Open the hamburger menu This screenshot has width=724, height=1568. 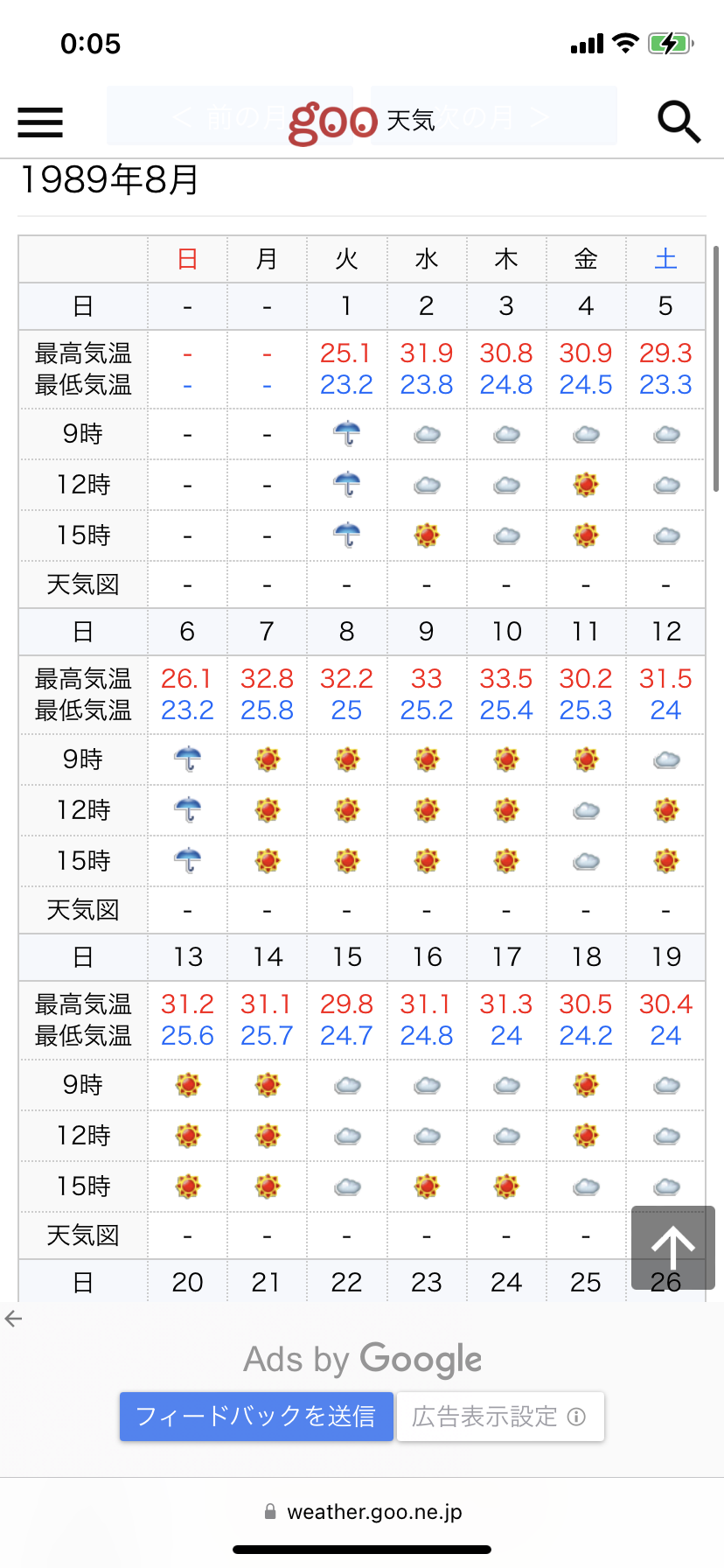point(40,122)
